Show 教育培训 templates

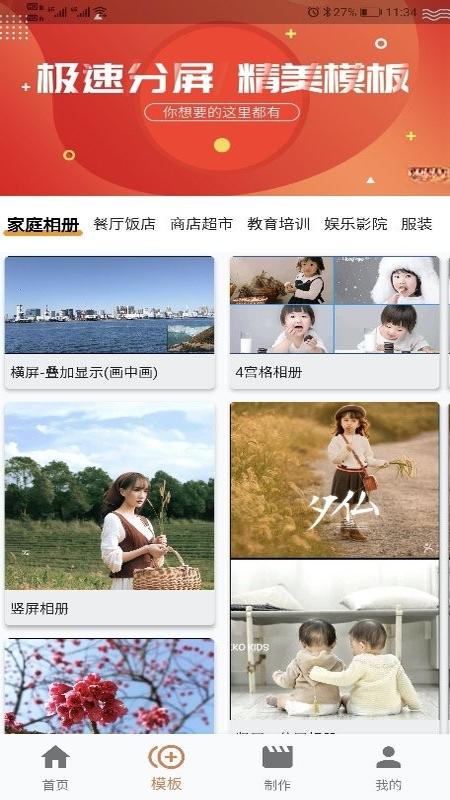click(x=279, y=224)
